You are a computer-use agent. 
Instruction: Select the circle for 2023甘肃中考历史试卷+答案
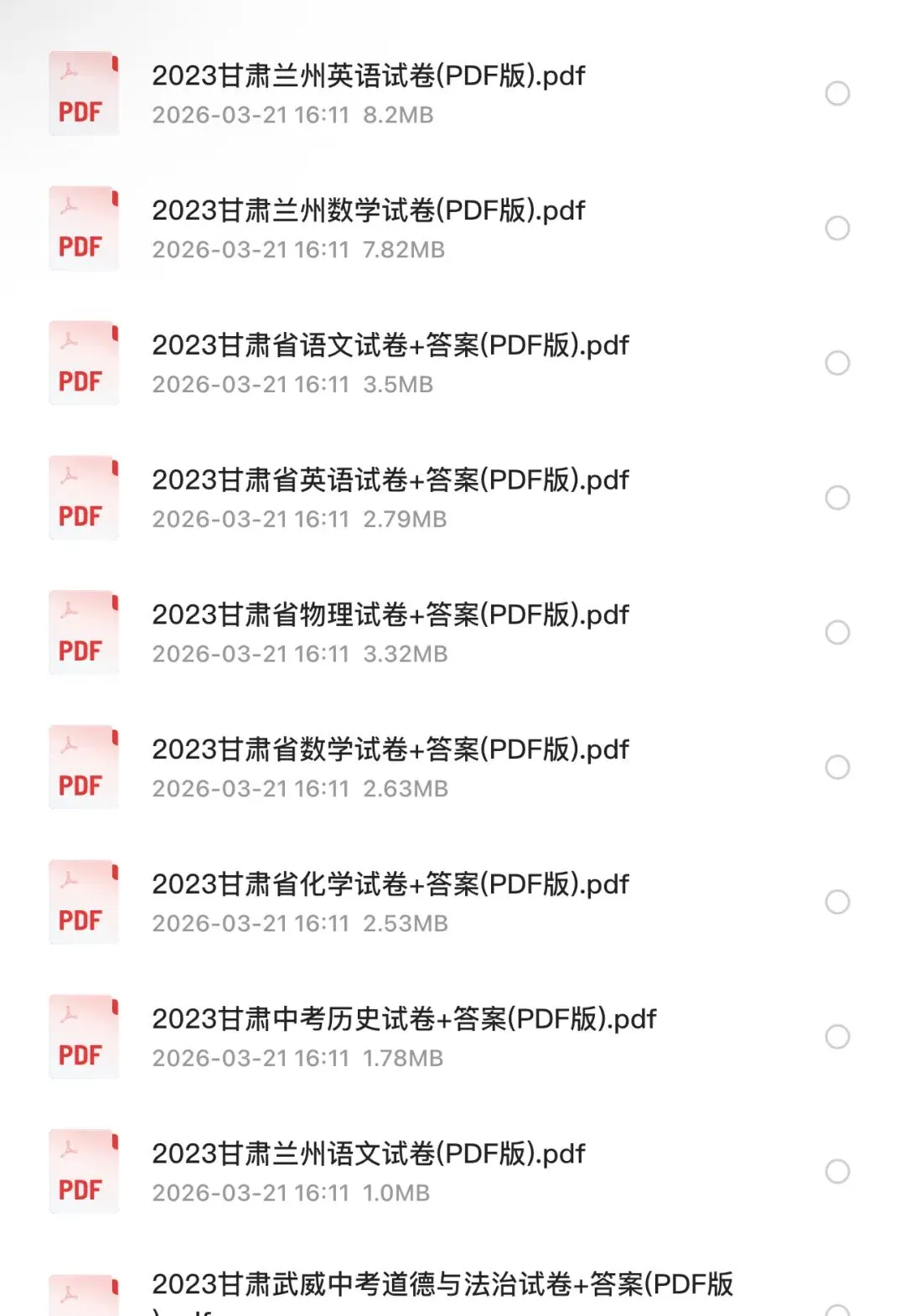(x=837, y=1037)
